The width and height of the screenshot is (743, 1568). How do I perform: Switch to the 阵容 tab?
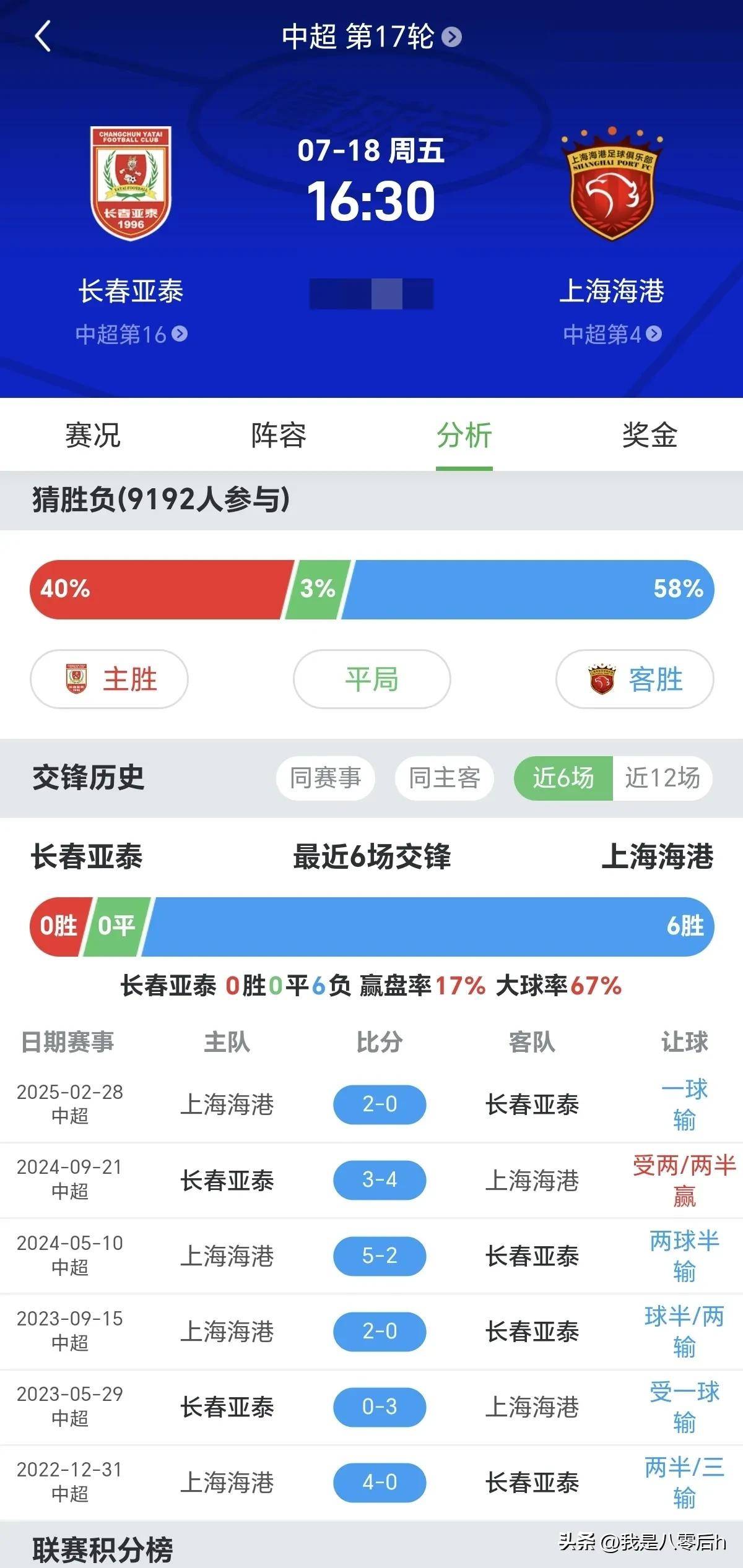(x=279, y=436)
